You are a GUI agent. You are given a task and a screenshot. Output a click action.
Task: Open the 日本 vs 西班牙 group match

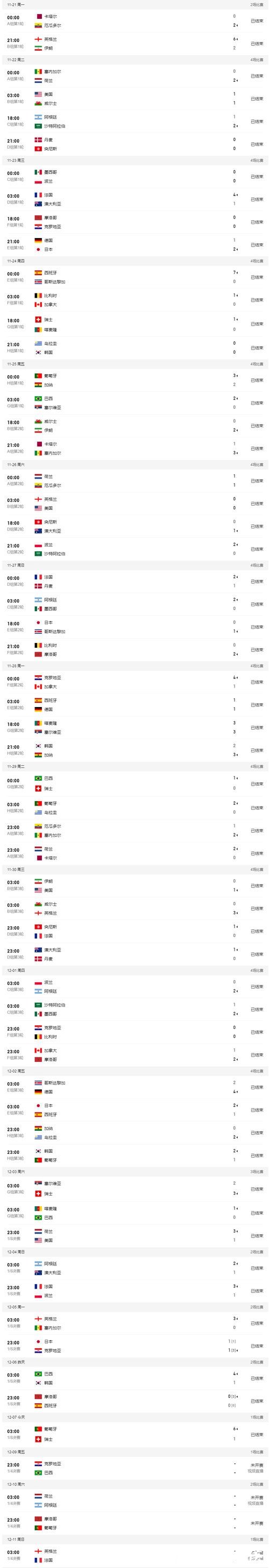134,1110
